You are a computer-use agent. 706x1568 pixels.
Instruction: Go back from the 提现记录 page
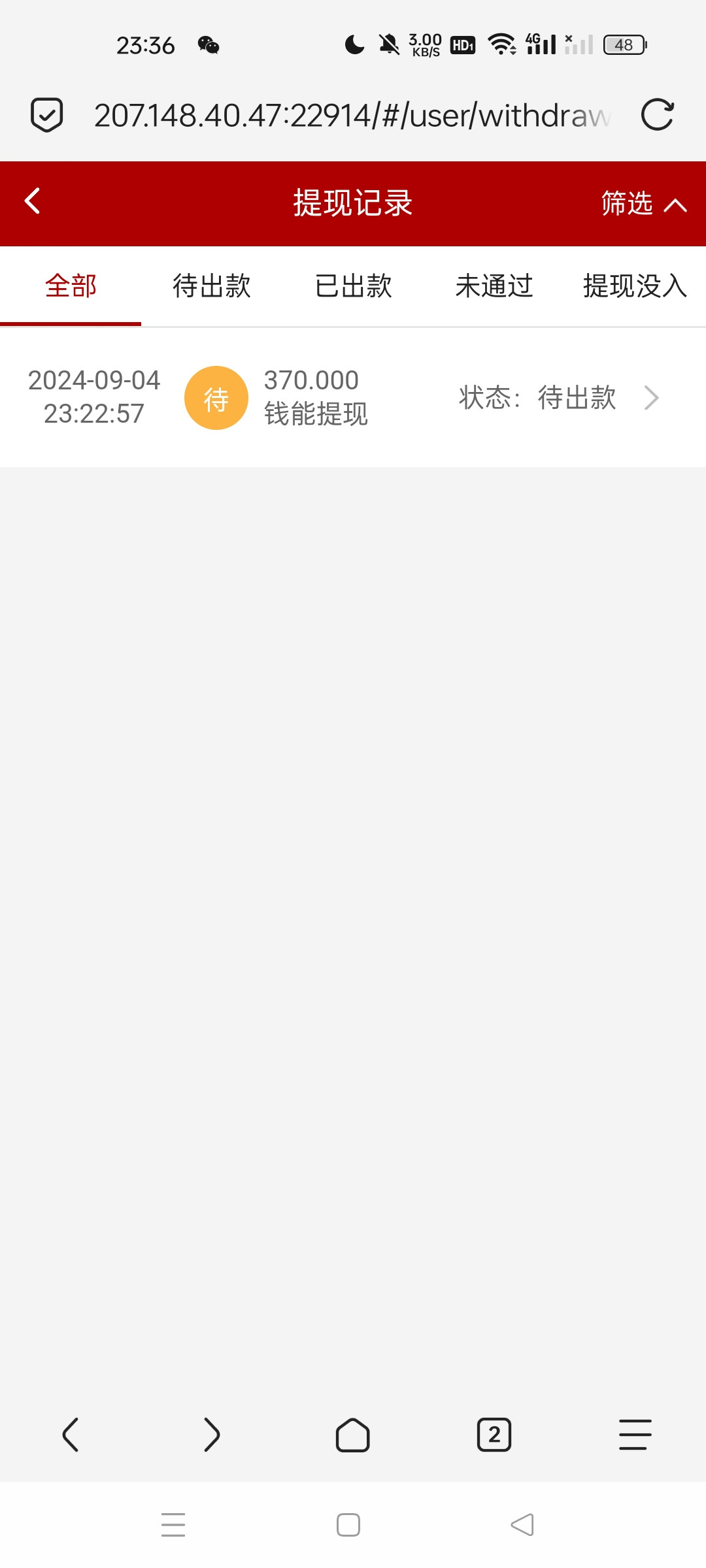point(33,201)
